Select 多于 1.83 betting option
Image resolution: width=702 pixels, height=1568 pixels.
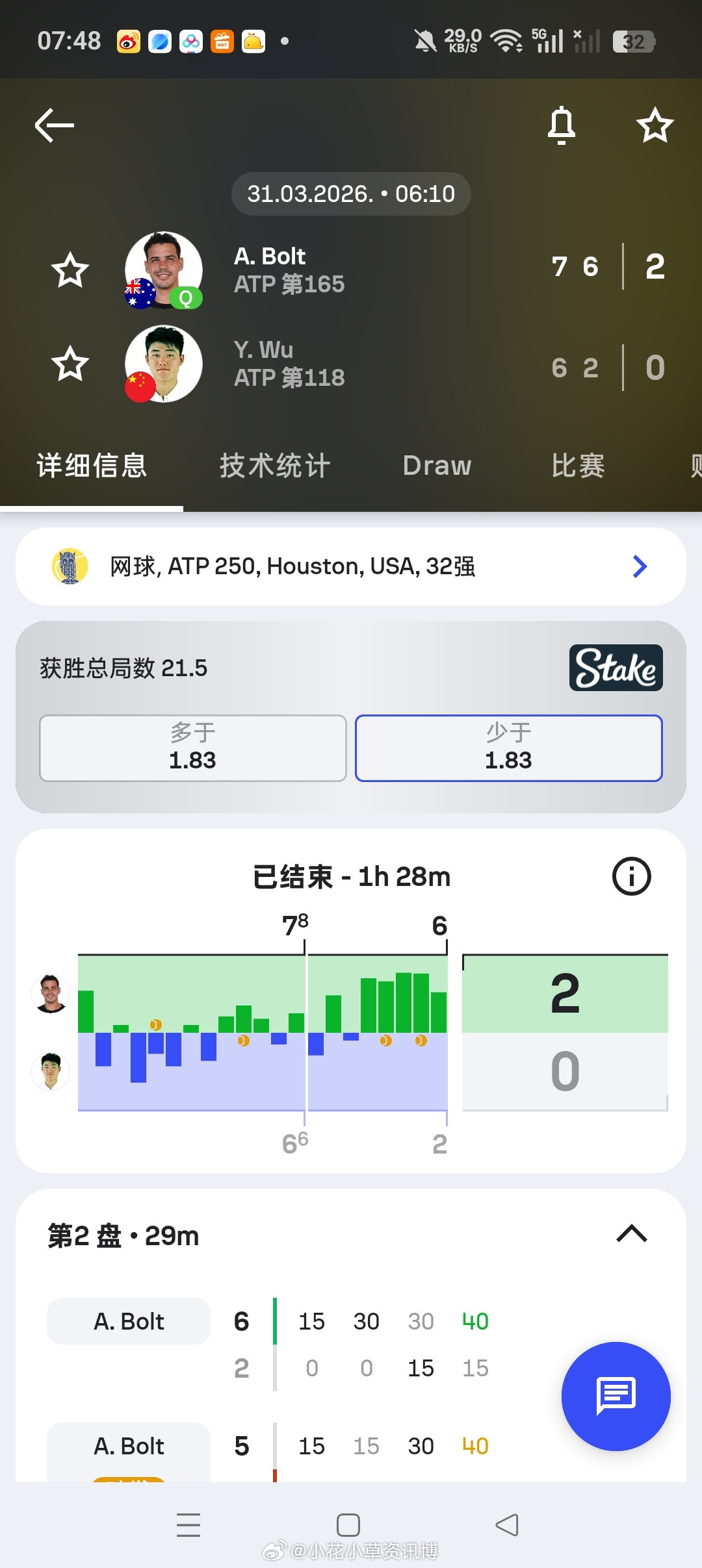pos(192,748)
